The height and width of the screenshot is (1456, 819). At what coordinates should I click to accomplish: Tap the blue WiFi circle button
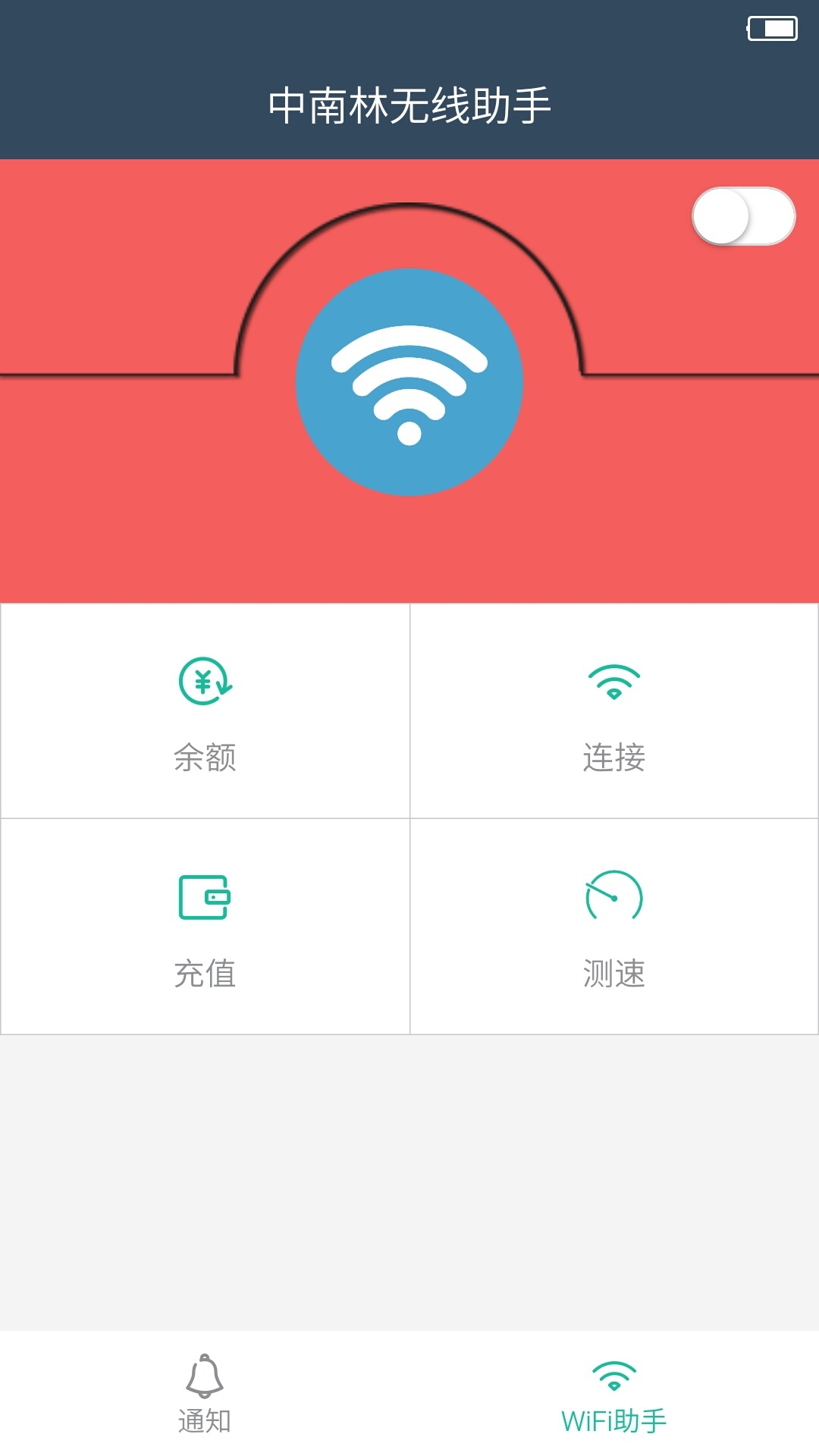tap(409, 382)
